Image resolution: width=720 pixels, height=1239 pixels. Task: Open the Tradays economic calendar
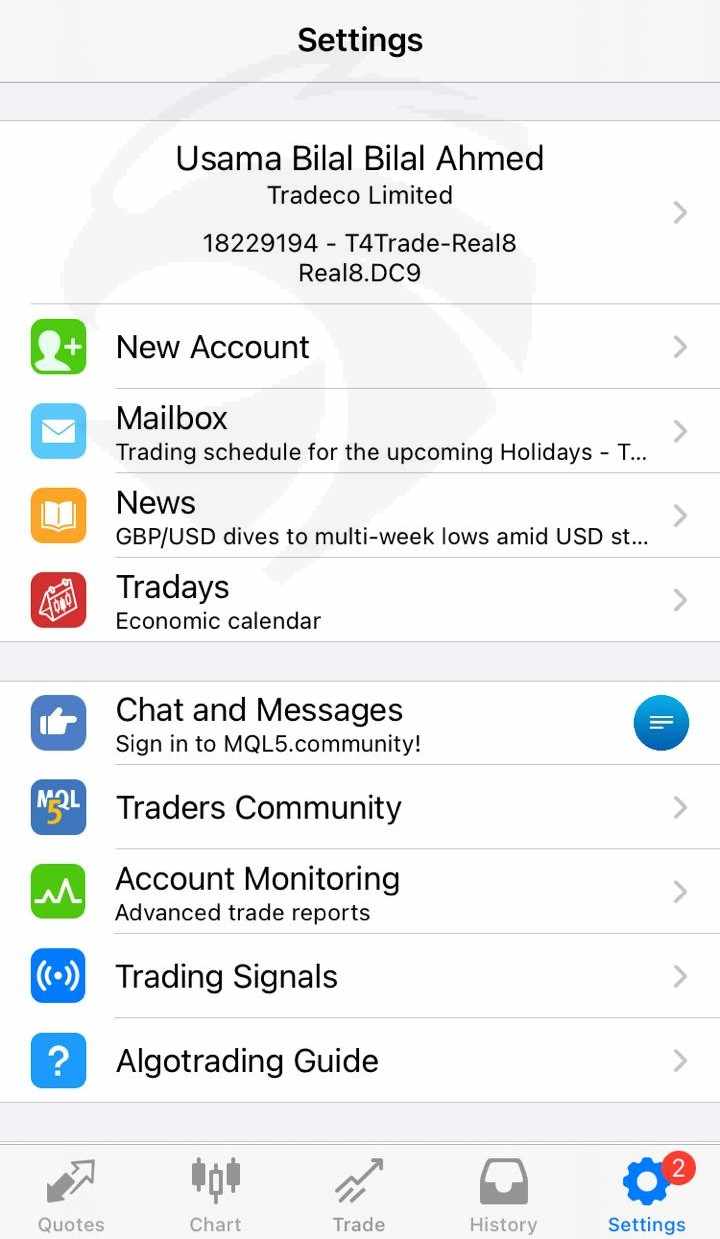click(360, 600)
